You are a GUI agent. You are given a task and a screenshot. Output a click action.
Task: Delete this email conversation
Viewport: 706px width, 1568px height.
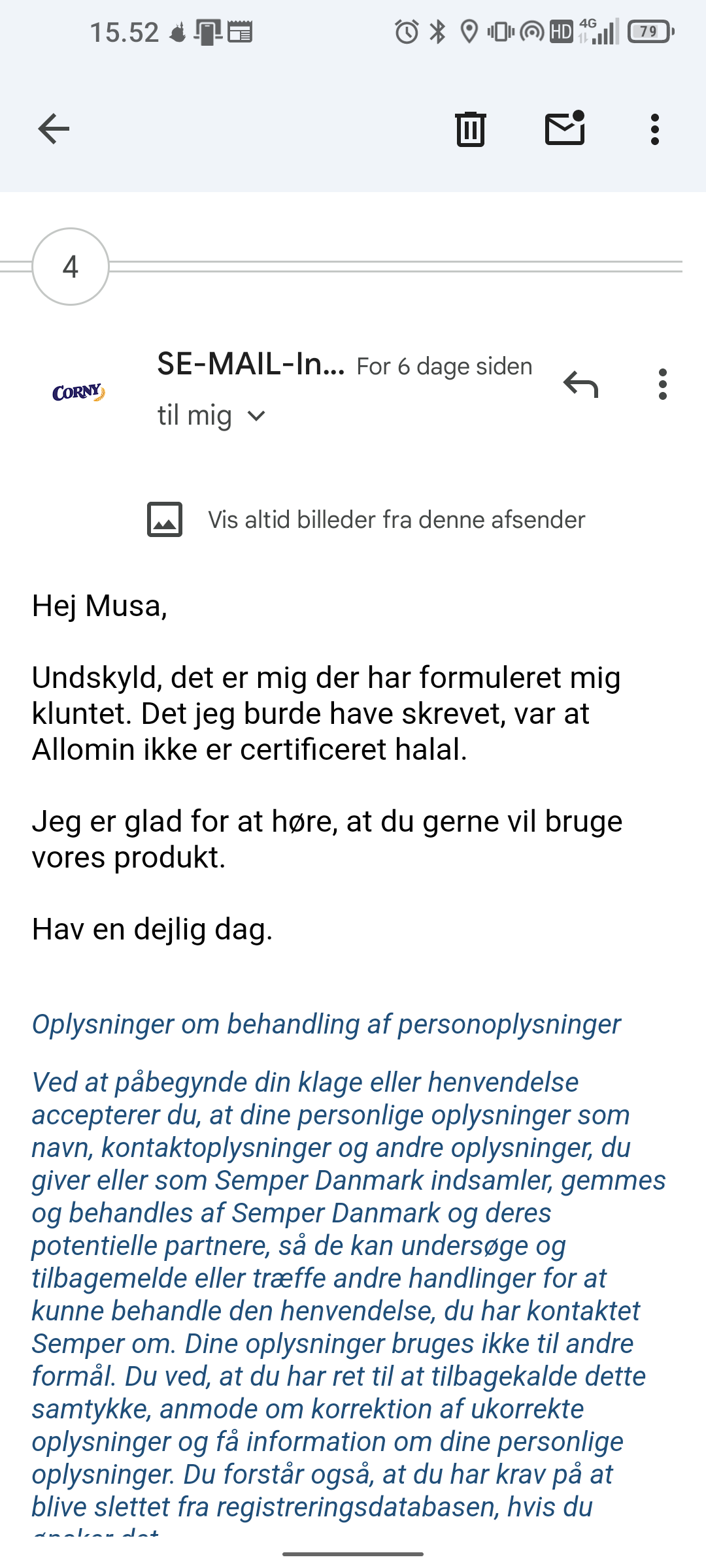coord(470,129)
